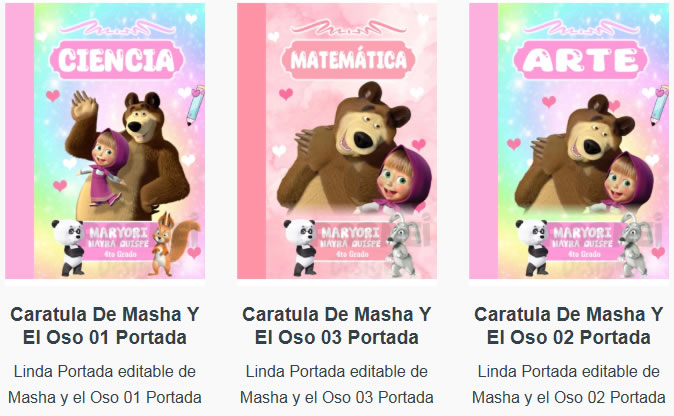674x416 pixels.
Task: Open title Caratula De Masha Y El Oso 01 Portada
Action: 105,325
